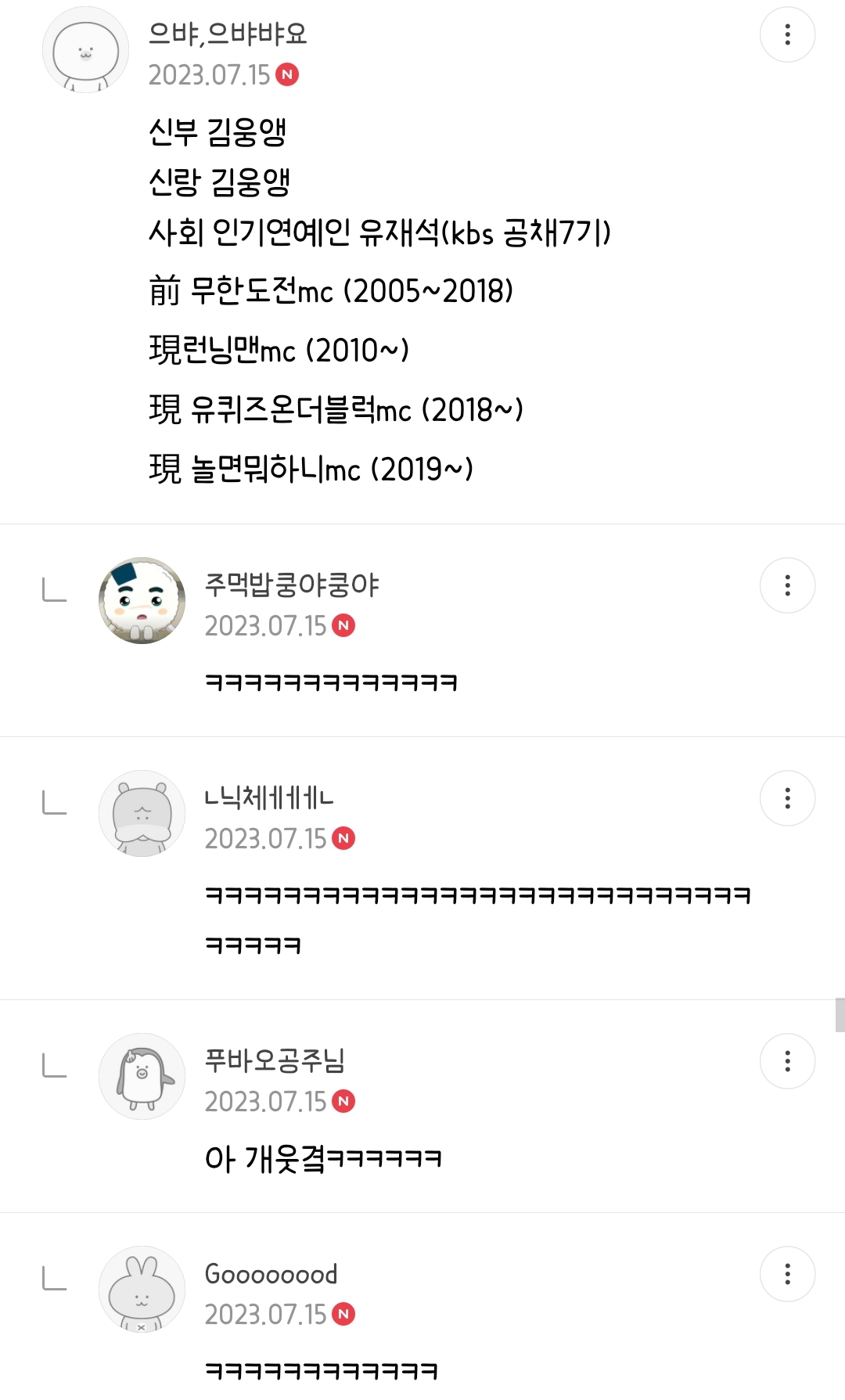Viewport: 845px width, 1400px height.
Task: Open overflow menu on 푸바오공주님's reply
Action: [x=787, y=1061]
